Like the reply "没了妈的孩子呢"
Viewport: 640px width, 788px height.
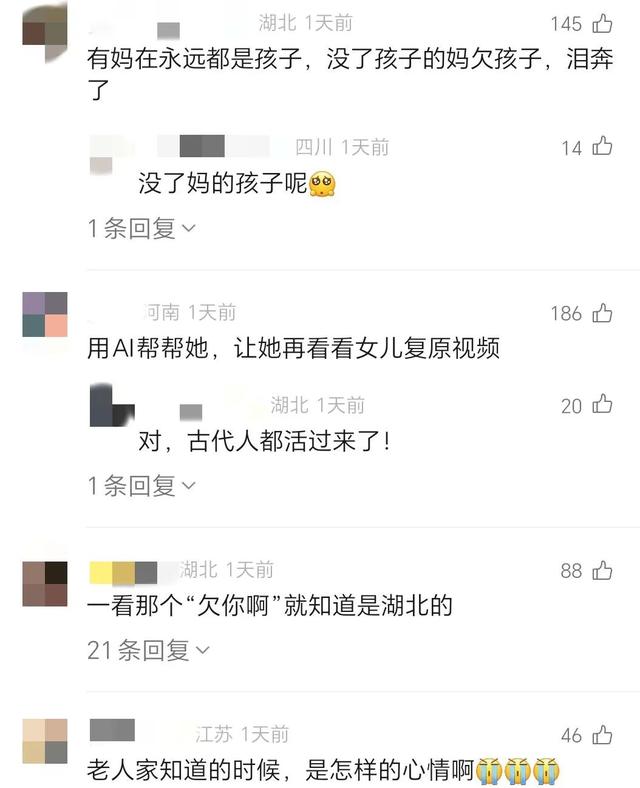tap(602, 147)
